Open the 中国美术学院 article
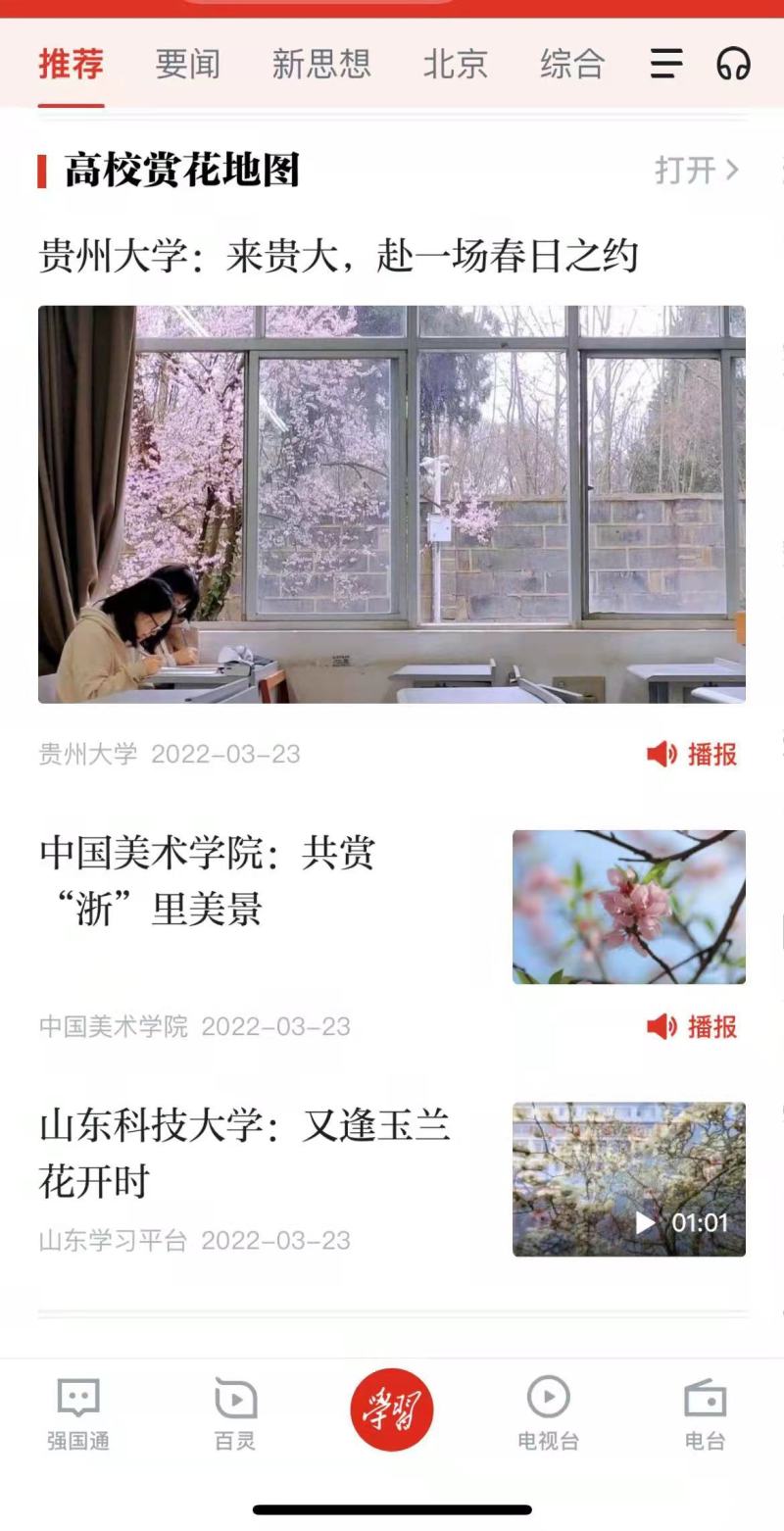The image size is (784, 1531). tap(208, 880)
